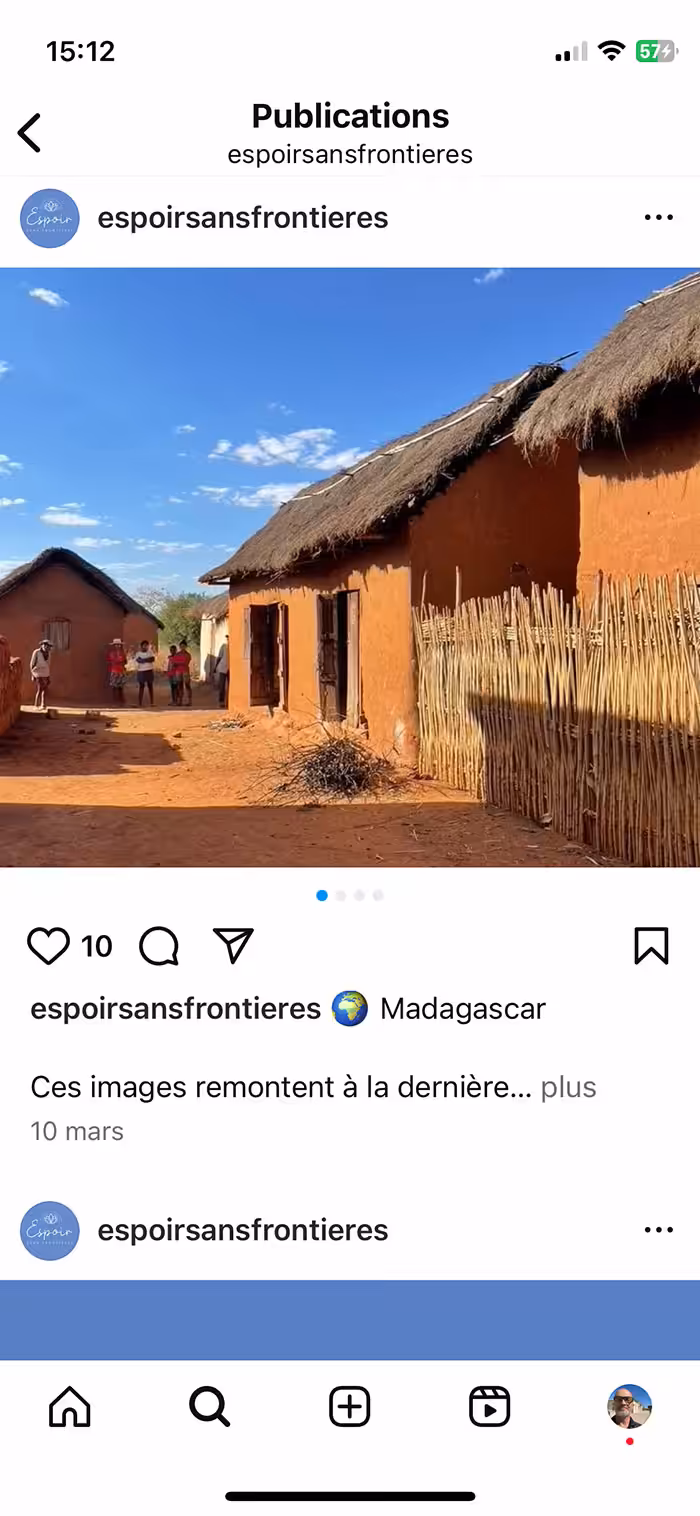
Task: Like the Madagascar village post
Action: (48, 946)
